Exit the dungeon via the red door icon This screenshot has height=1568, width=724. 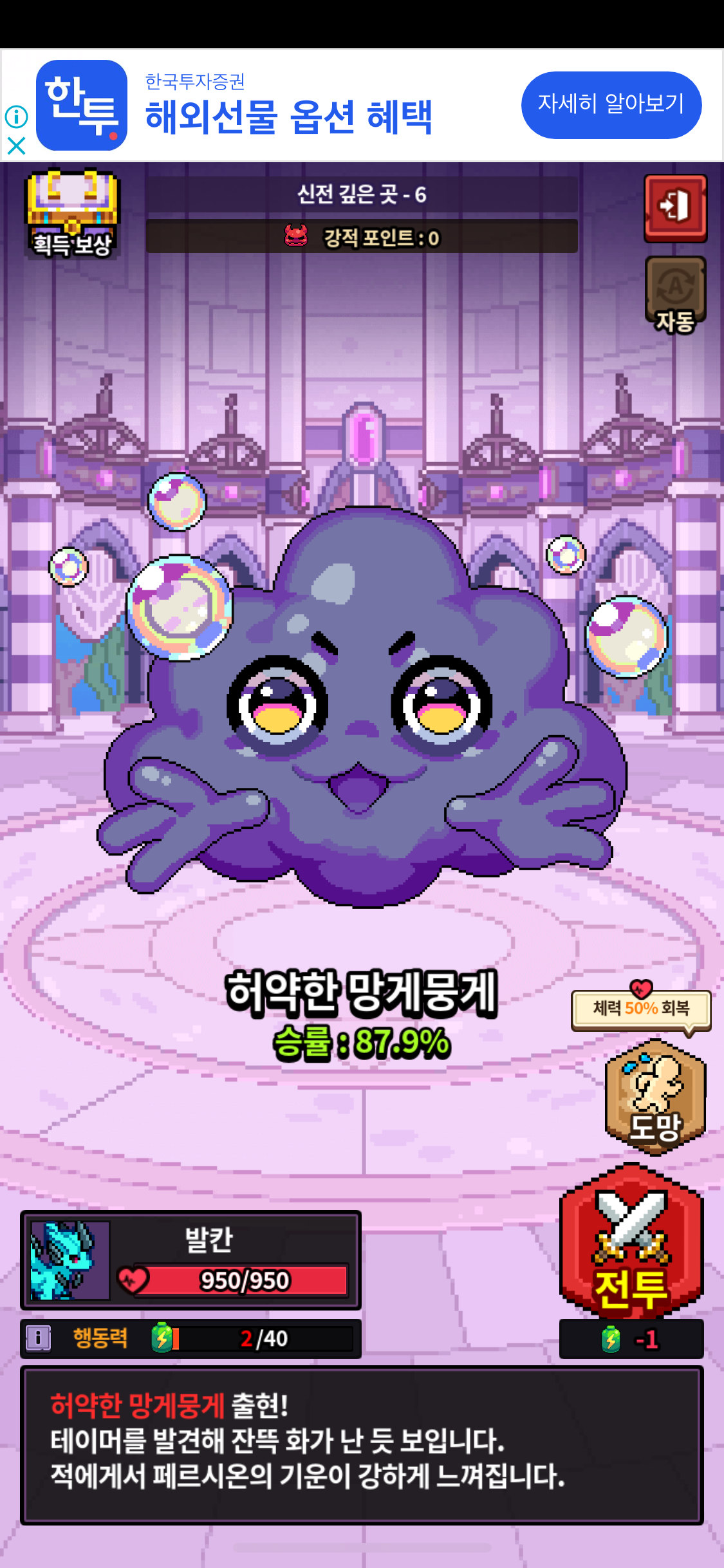tap(675, 207)
